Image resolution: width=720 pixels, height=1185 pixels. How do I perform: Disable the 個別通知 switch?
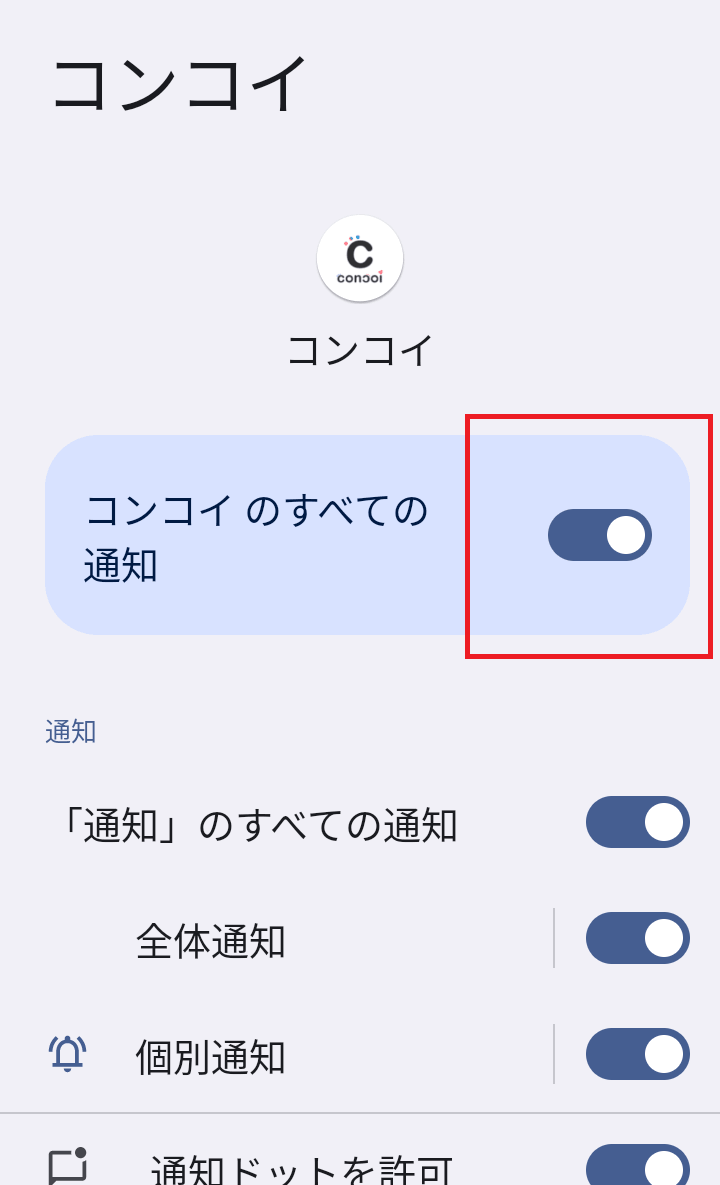click(637, 1054)
